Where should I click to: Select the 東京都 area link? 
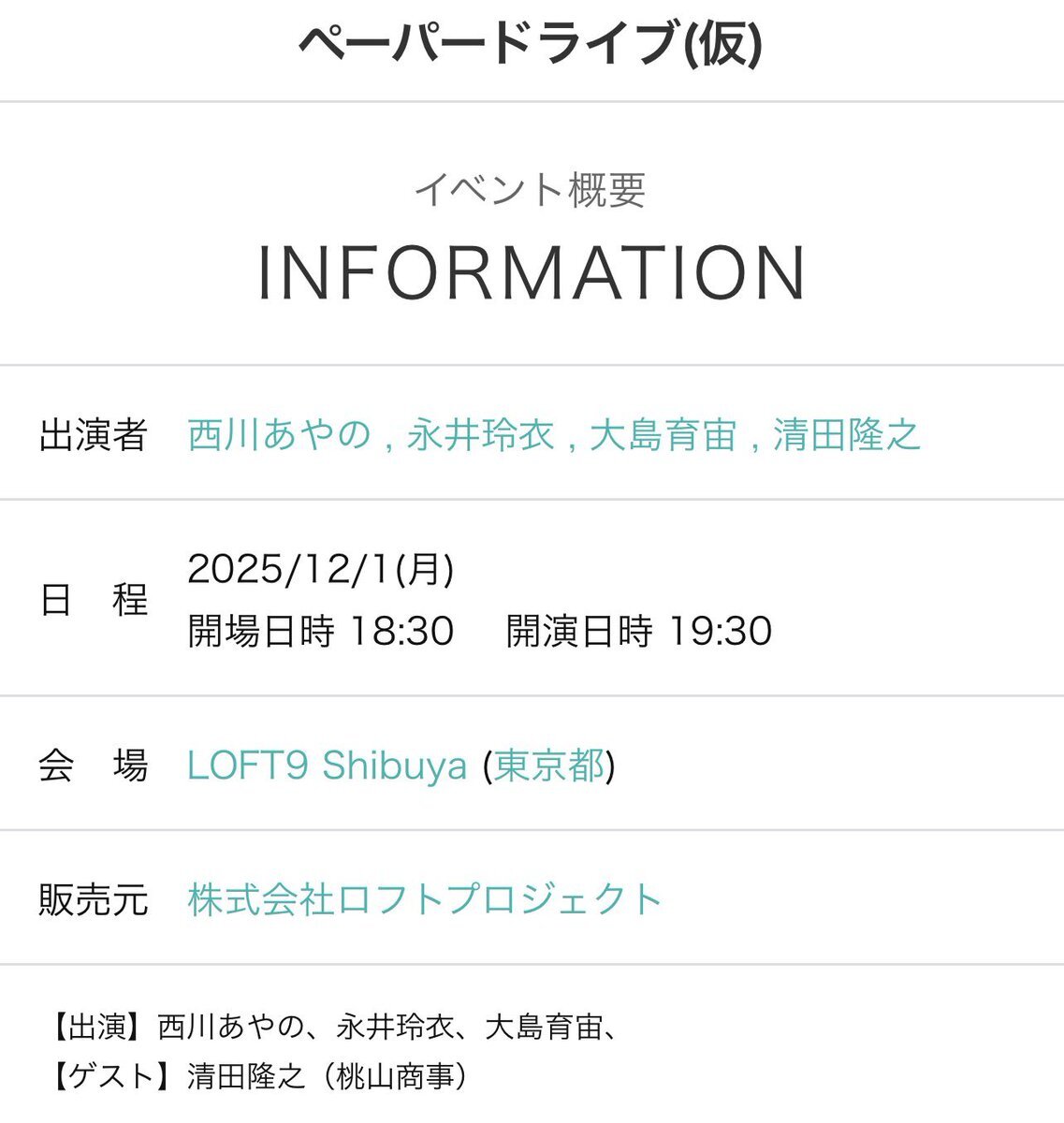coord(549,766)
